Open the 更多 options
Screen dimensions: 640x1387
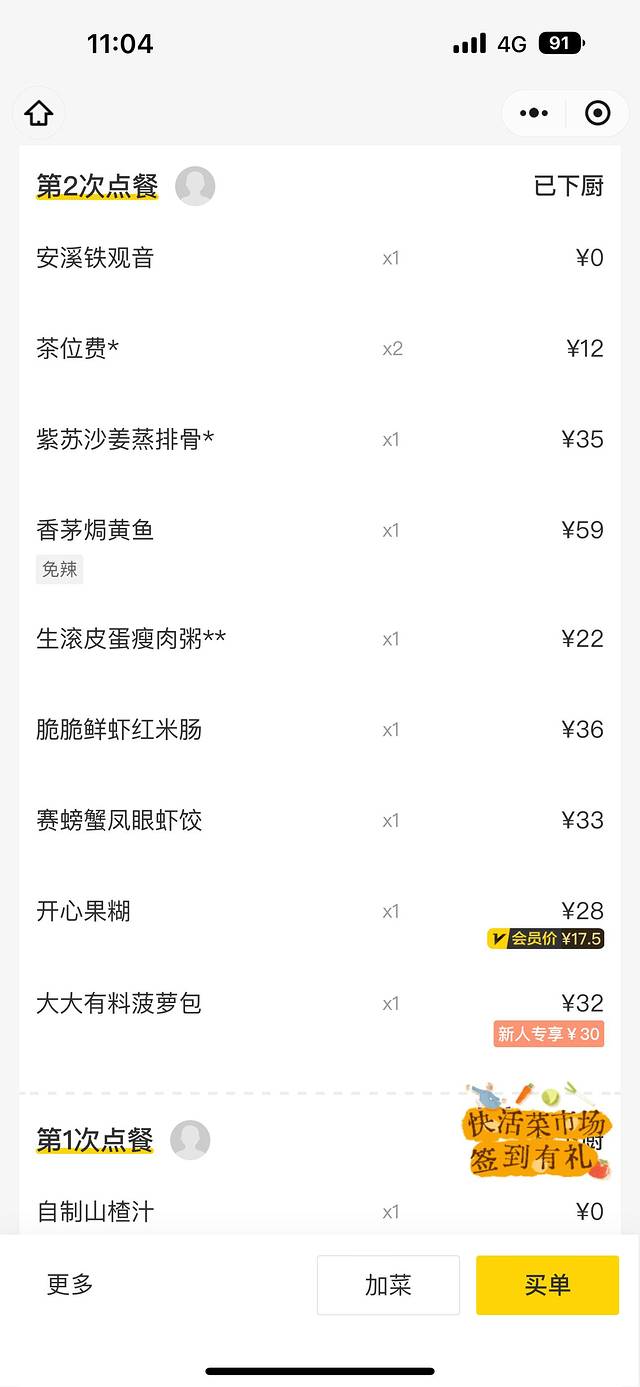pyautogui.click(x=70, y=1285)
